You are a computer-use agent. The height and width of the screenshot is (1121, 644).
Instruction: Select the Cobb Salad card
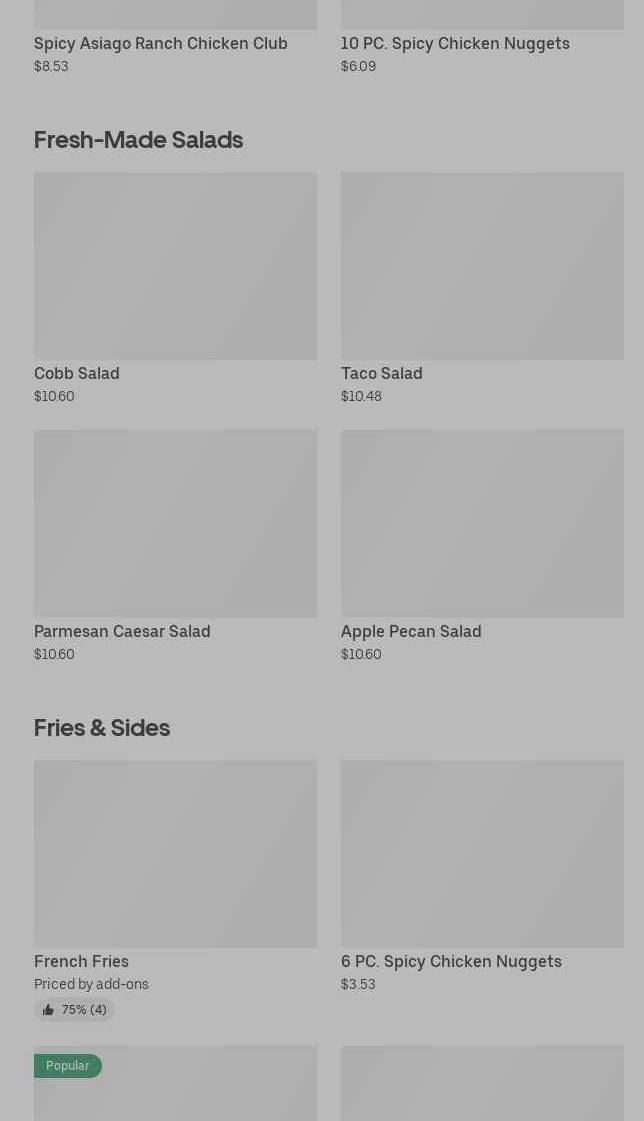175,266
